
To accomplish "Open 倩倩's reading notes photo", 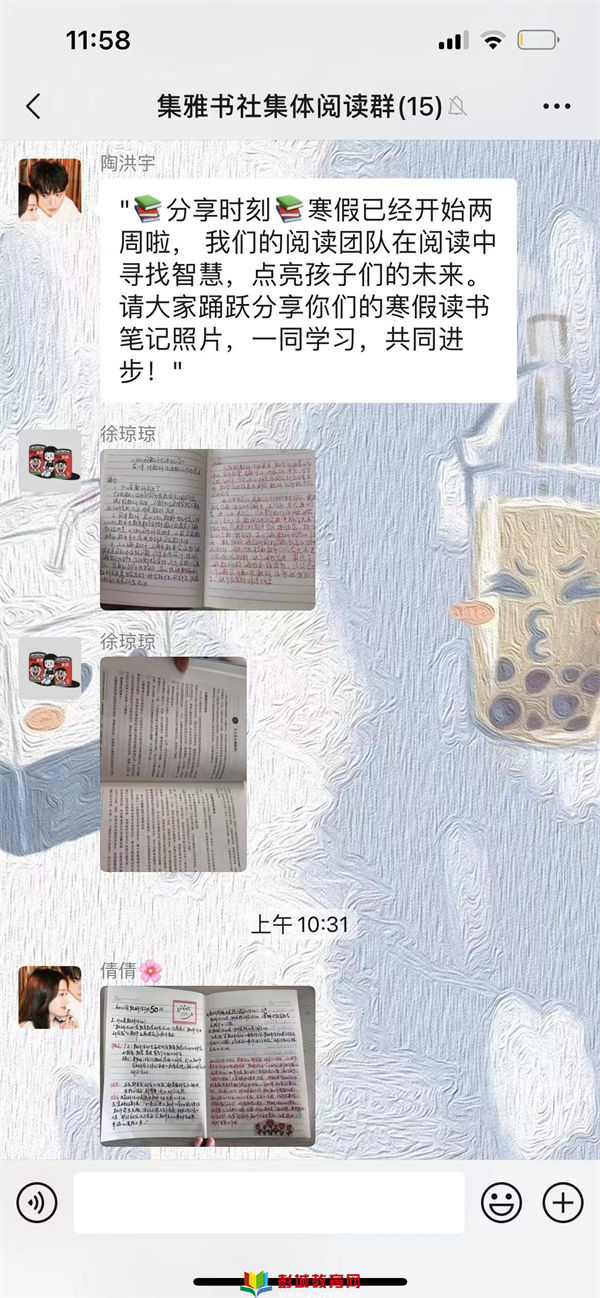I will click(x=207, y=1066).
